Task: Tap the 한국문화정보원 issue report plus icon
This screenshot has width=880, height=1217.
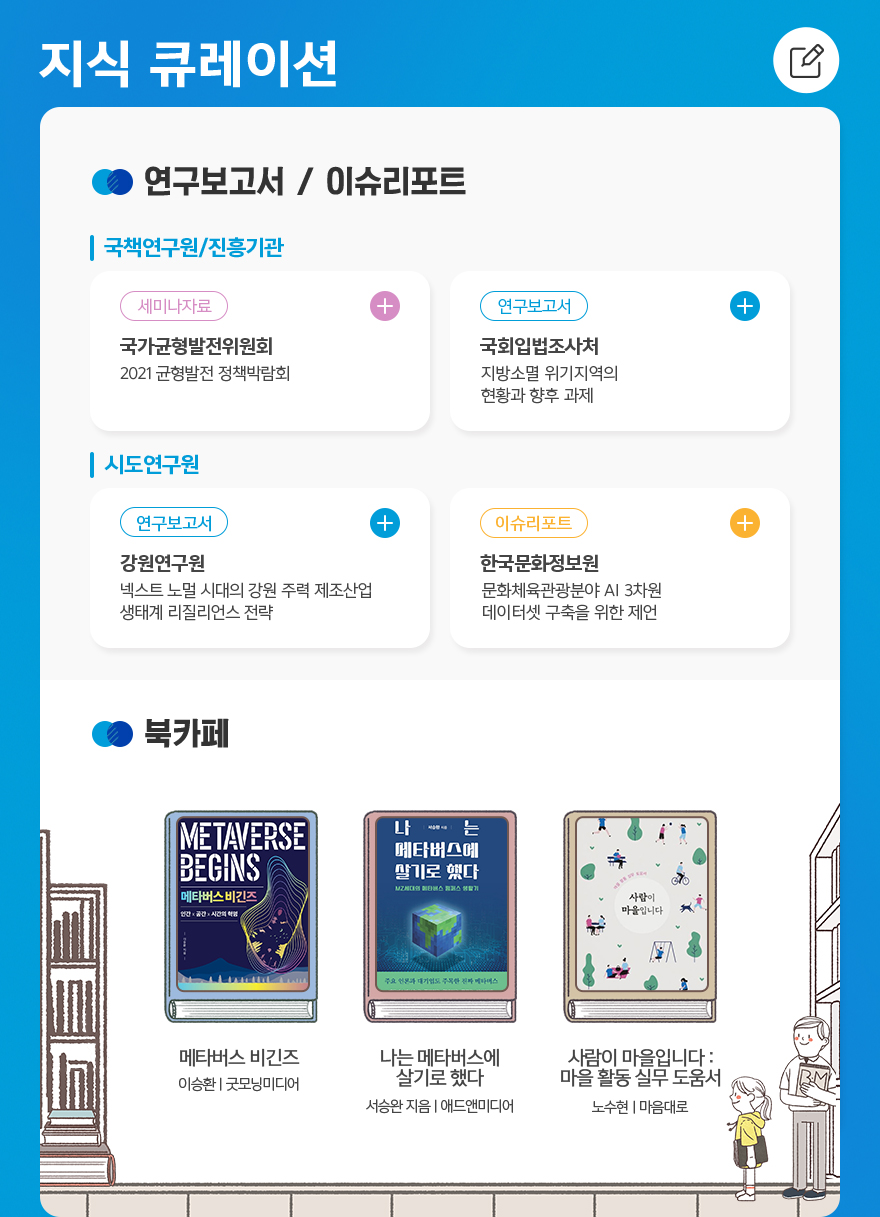Action: click(745, 523)
